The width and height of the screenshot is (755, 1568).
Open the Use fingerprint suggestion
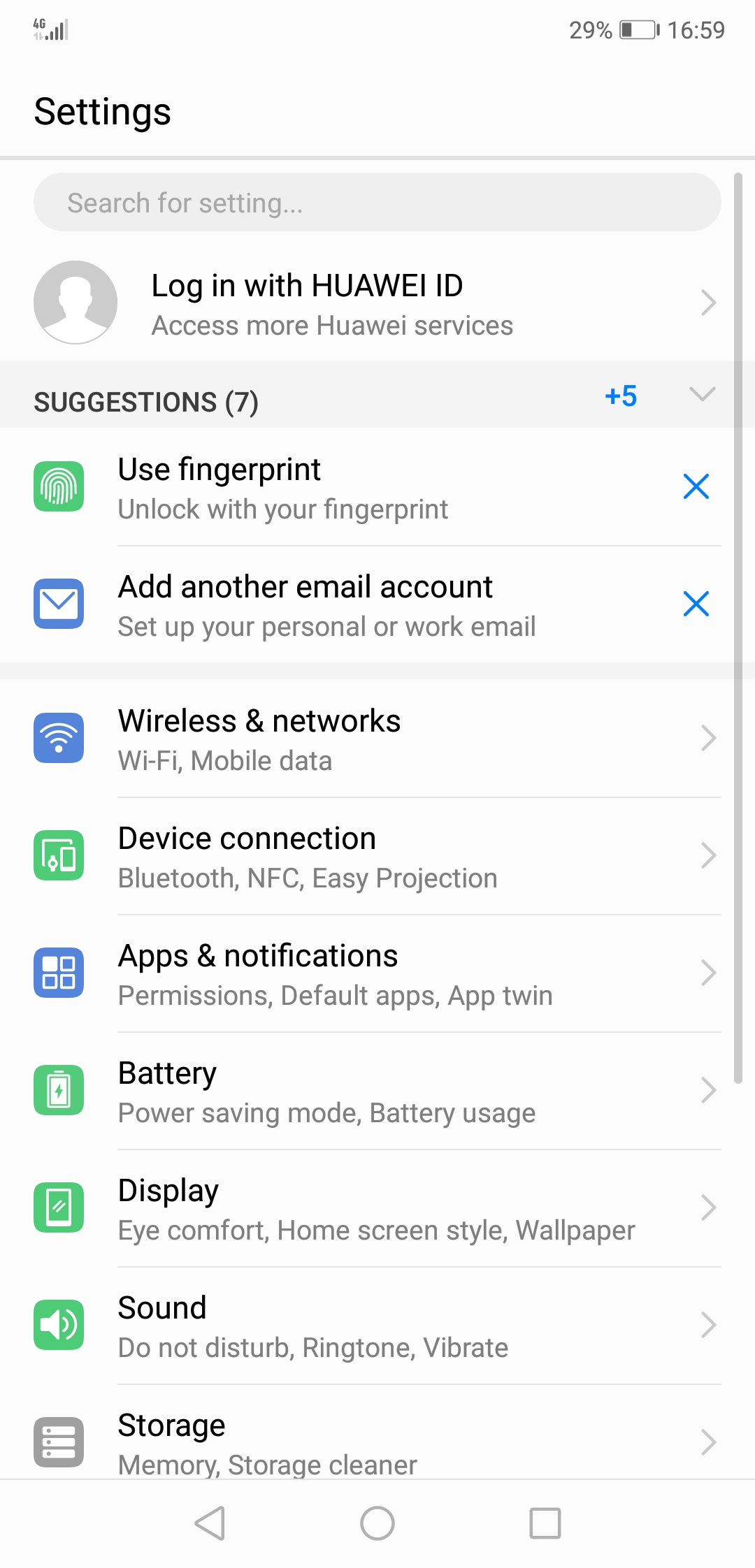click(350, 488)
